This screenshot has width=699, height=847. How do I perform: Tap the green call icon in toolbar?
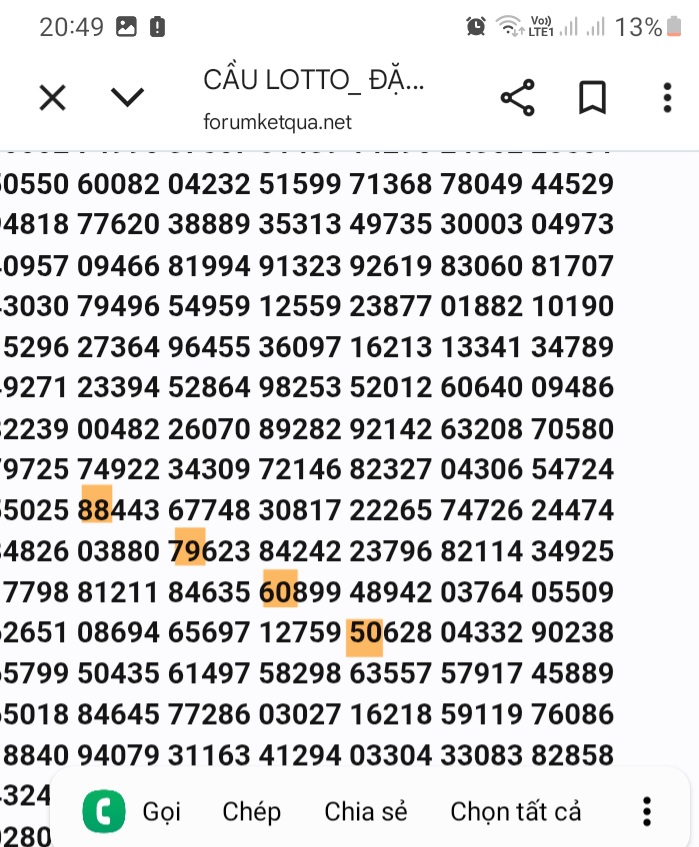pyautogui.click(x=104, y=811)
